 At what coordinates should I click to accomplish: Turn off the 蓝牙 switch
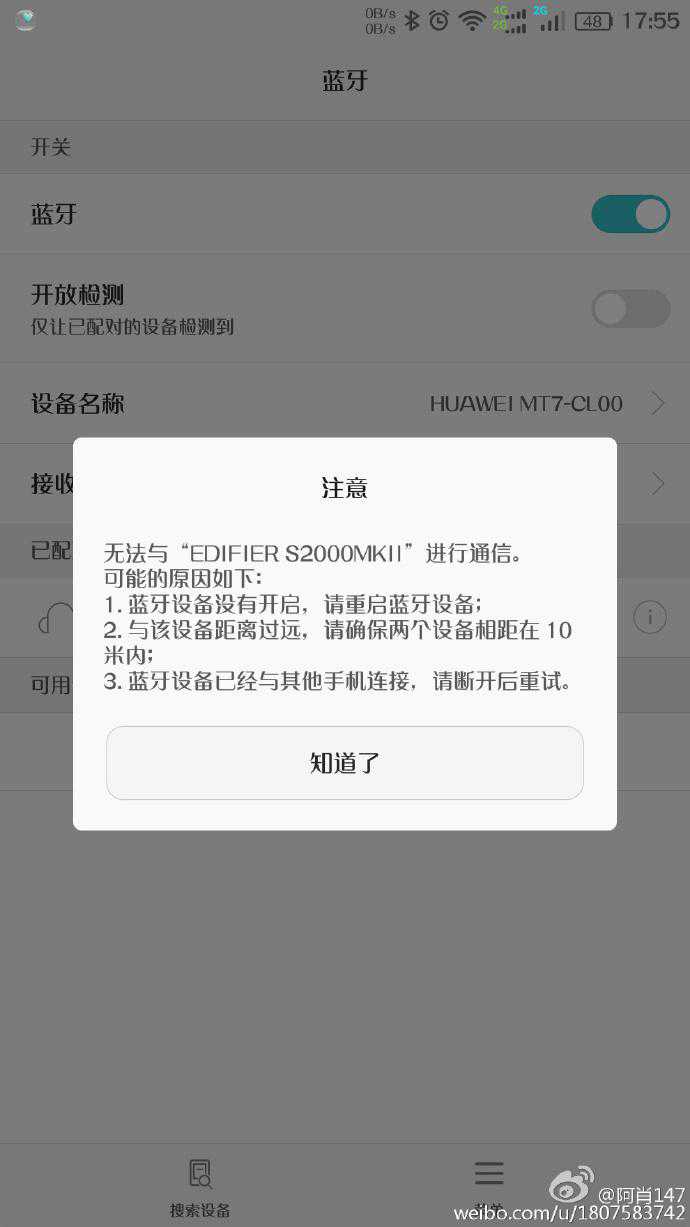[x=630, y=214]
